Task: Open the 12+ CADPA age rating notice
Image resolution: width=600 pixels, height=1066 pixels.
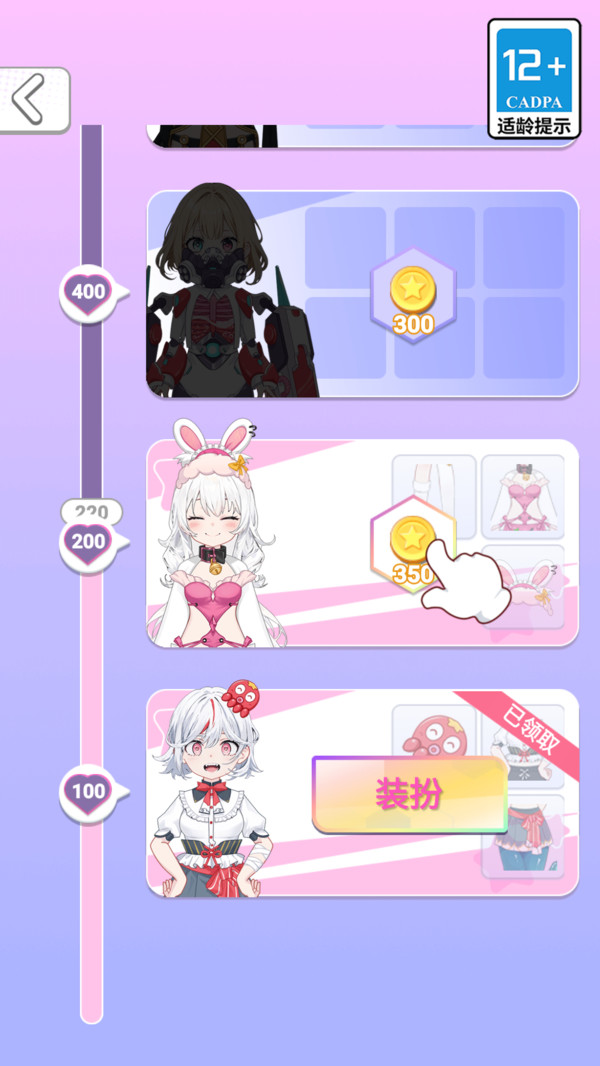Action: point(534,78)
